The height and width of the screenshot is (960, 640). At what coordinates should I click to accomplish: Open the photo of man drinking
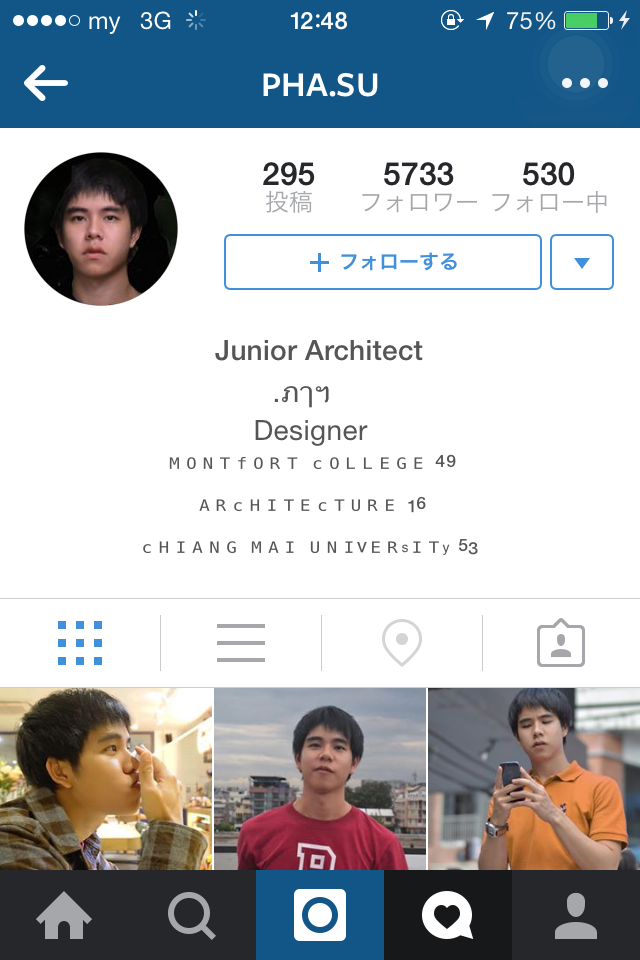[x=106, y=778]
